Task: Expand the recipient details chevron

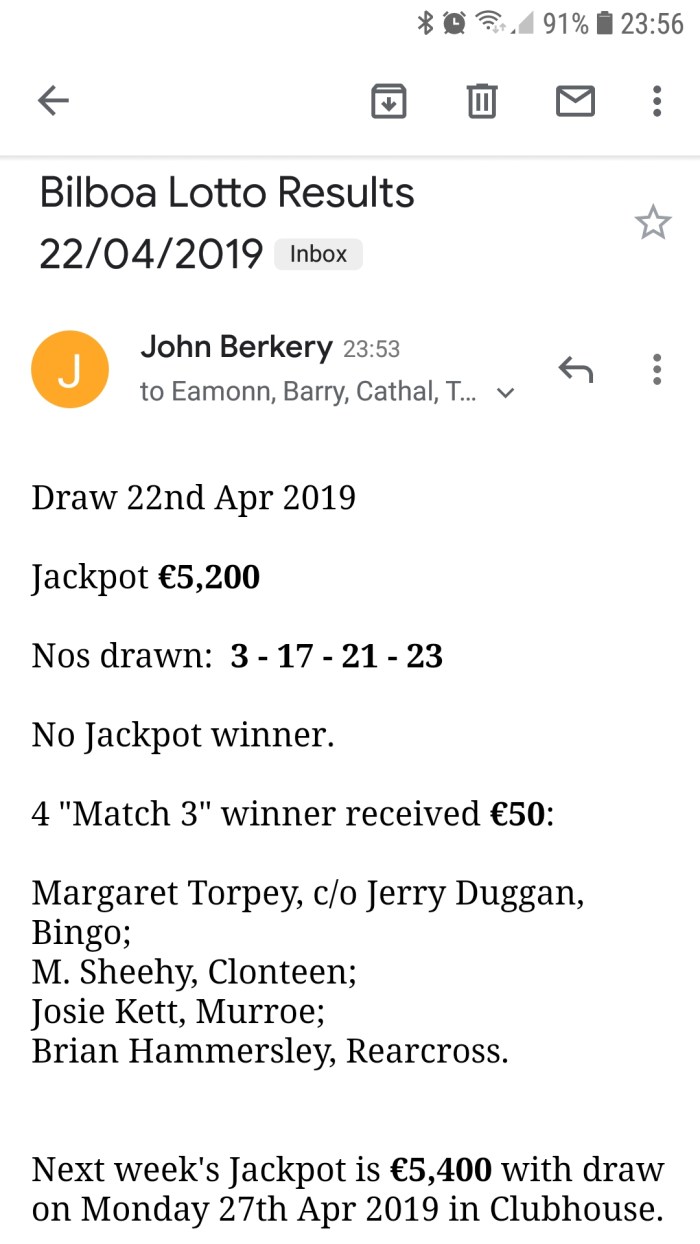Action: pyautogui.click(x=506, y=393)
